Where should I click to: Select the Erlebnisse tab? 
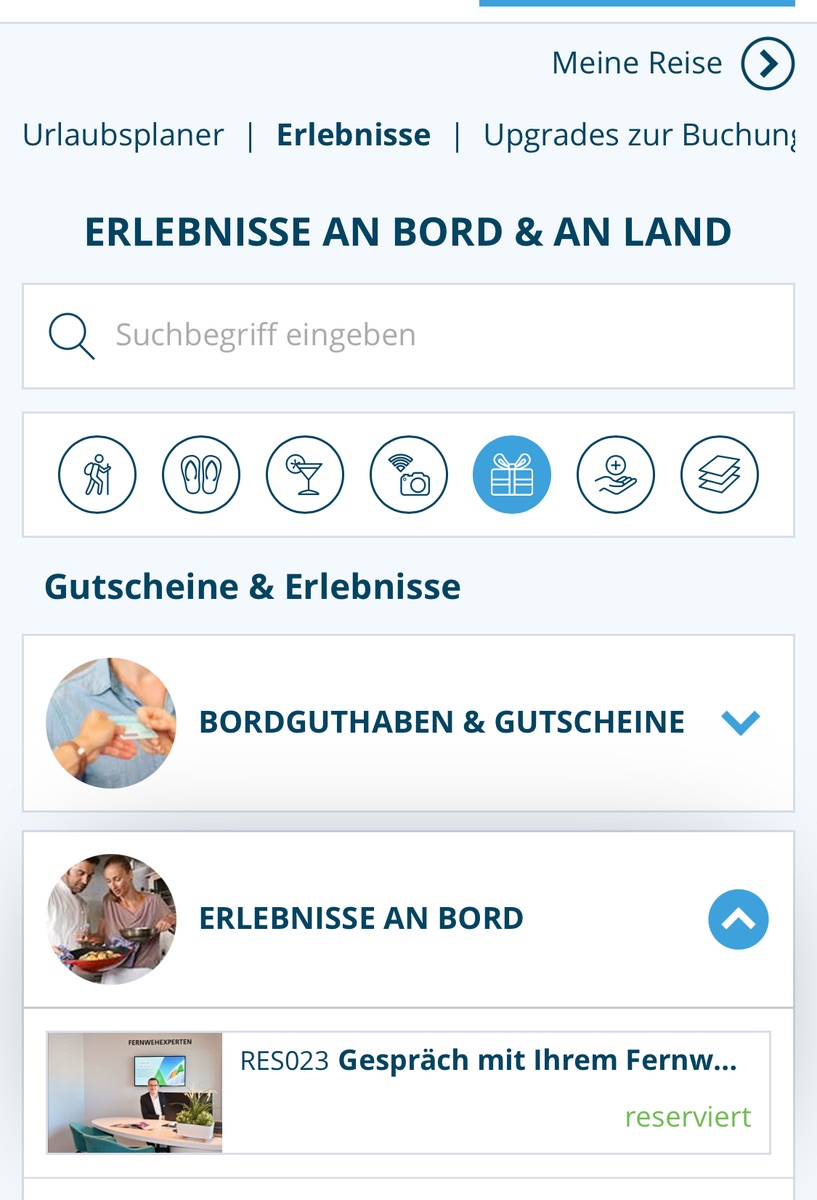pos(353,135)
